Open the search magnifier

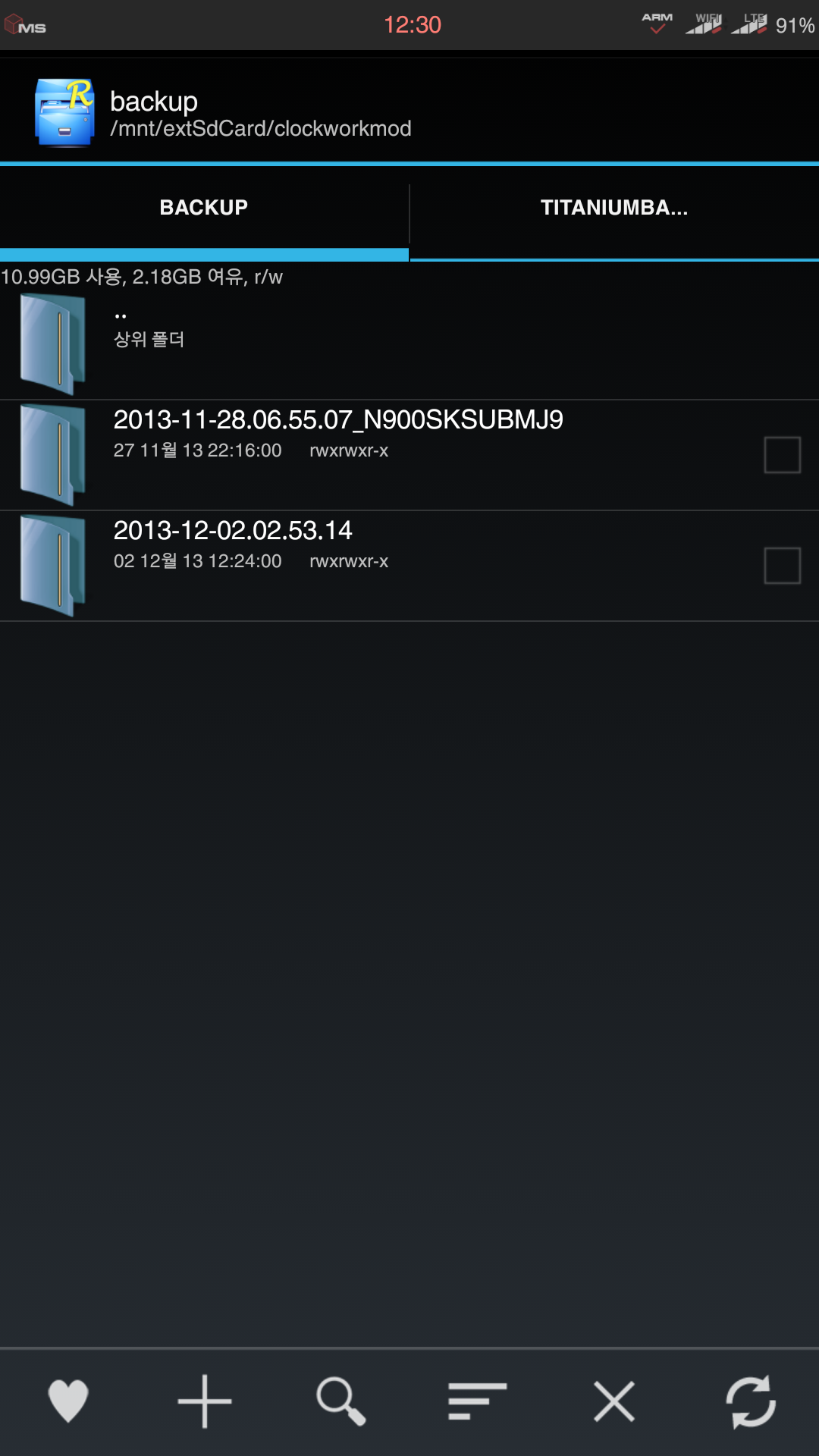(x=341, y=1401)
